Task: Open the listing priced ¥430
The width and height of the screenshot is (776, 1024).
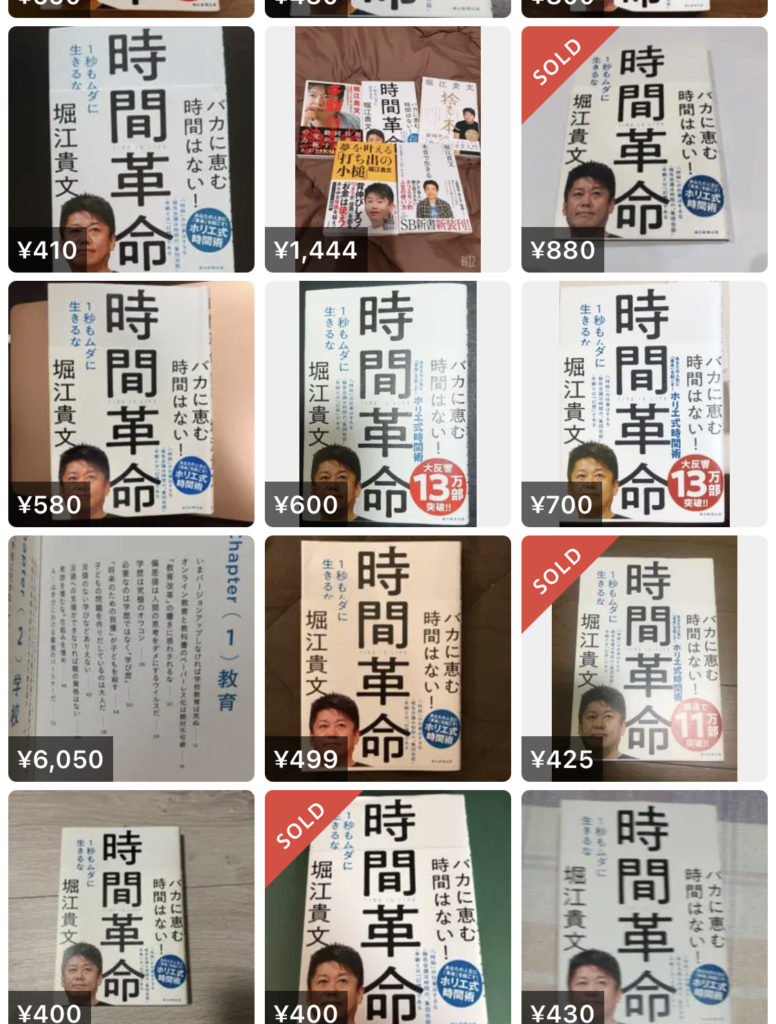Action: [644, 905]
